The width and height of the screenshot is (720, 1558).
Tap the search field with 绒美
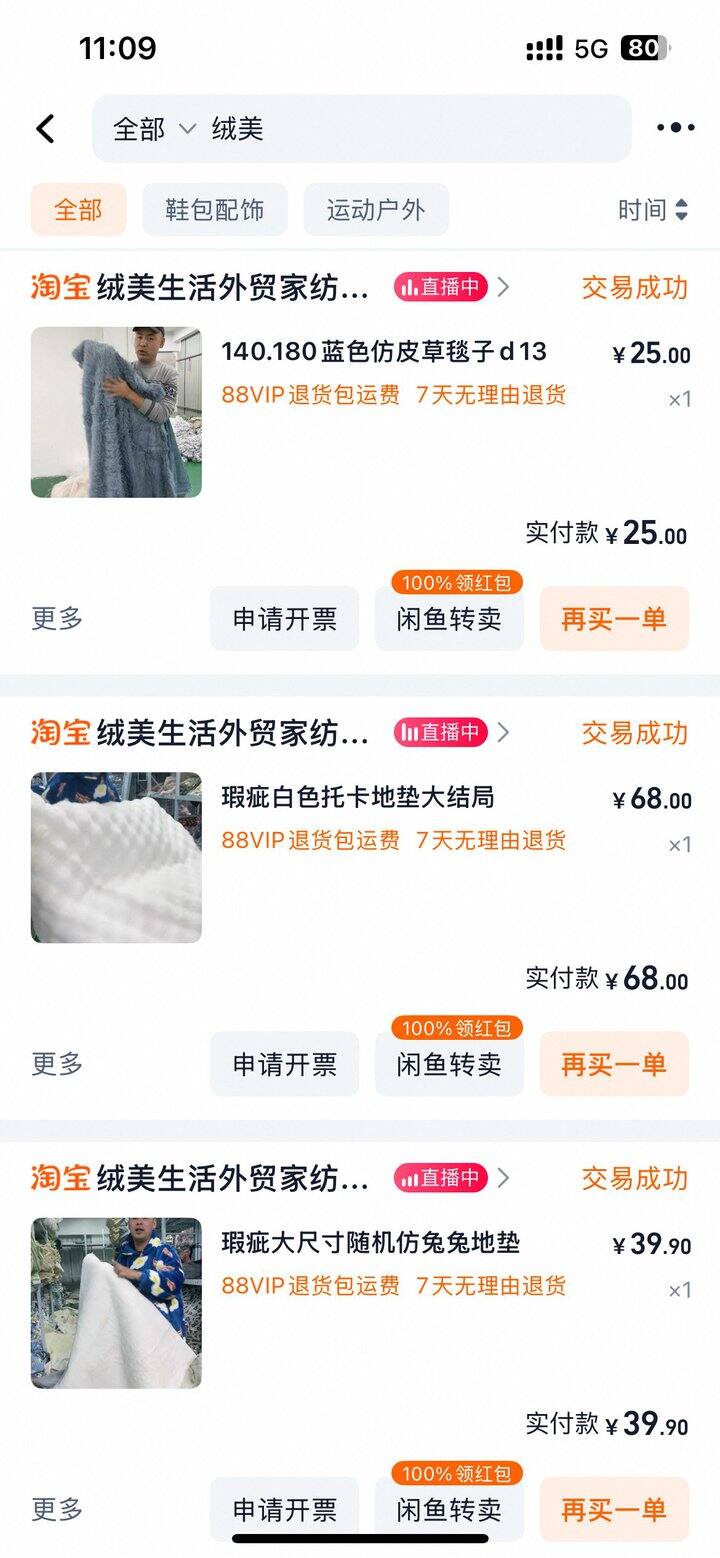tap(400, 129)
